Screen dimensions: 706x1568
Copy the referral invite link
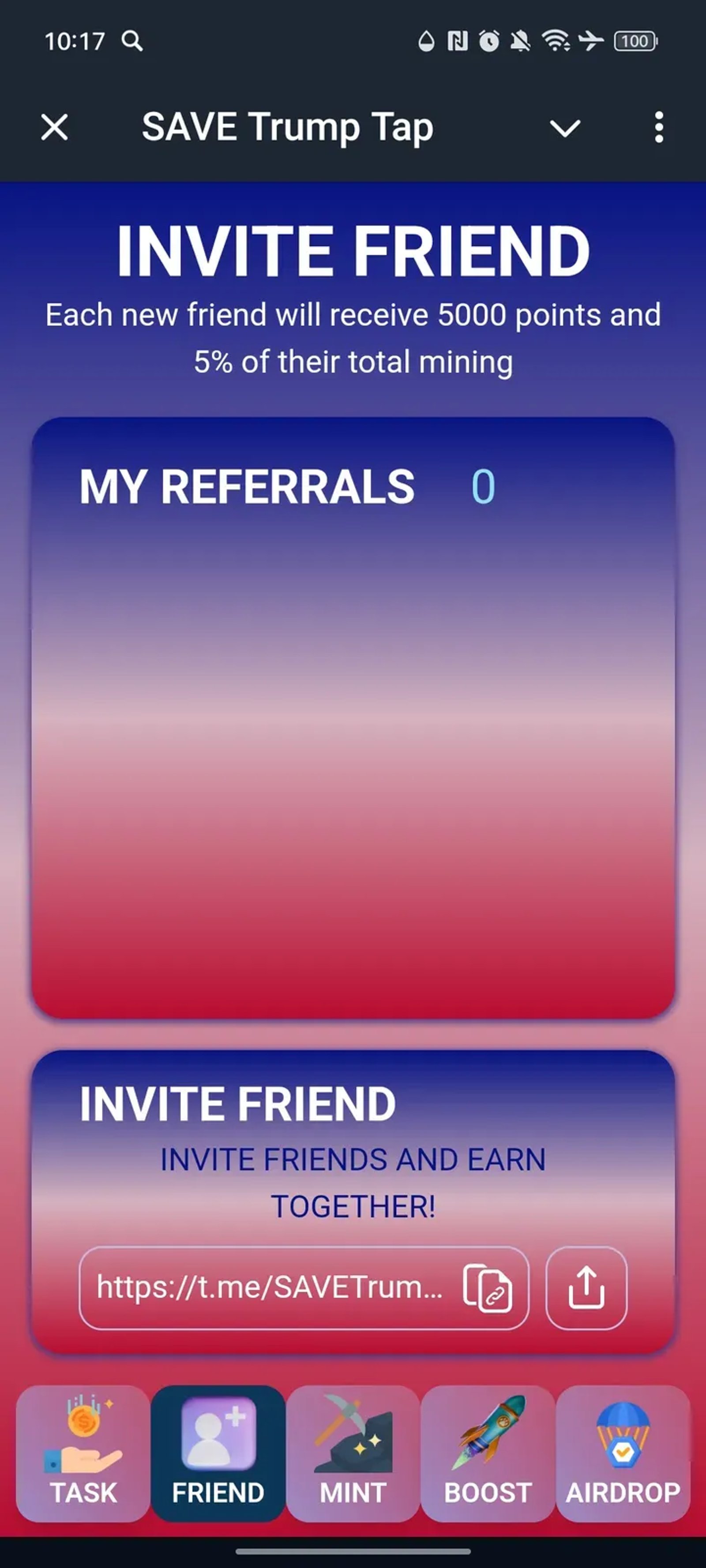[x=487, y=1288]
